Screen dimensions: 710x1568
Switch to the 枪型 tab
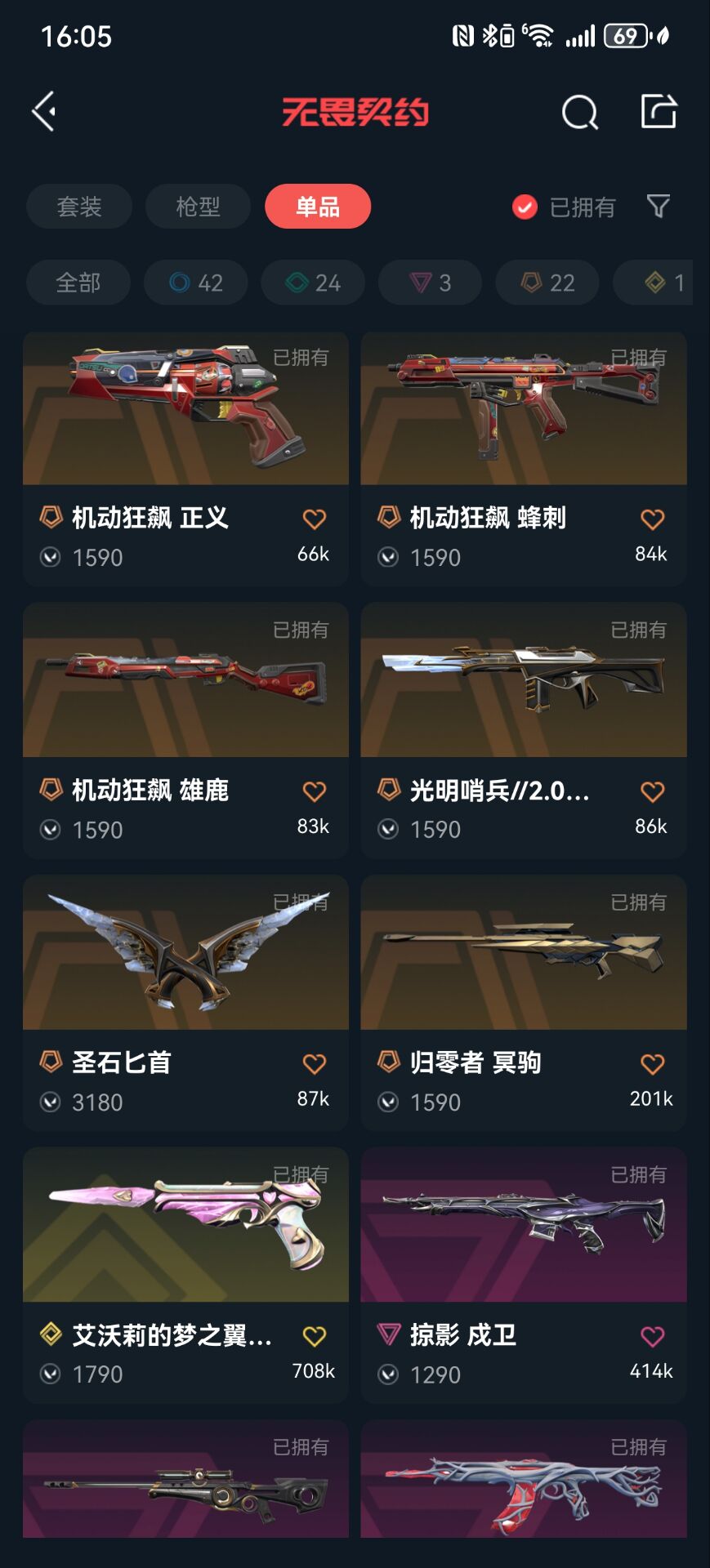tap(198, 207)
